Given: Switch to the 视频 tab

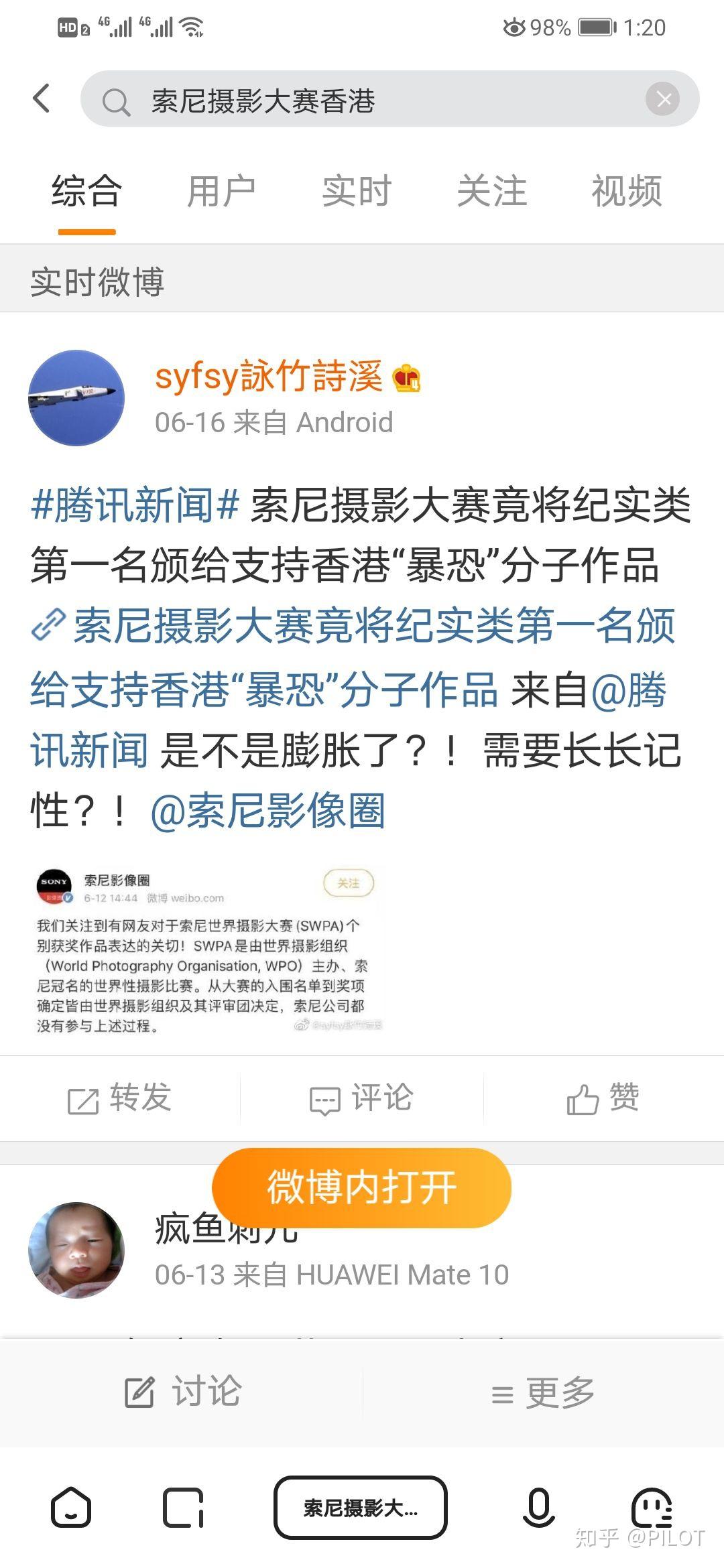Looking at the screenshot, I should [626, 192].
